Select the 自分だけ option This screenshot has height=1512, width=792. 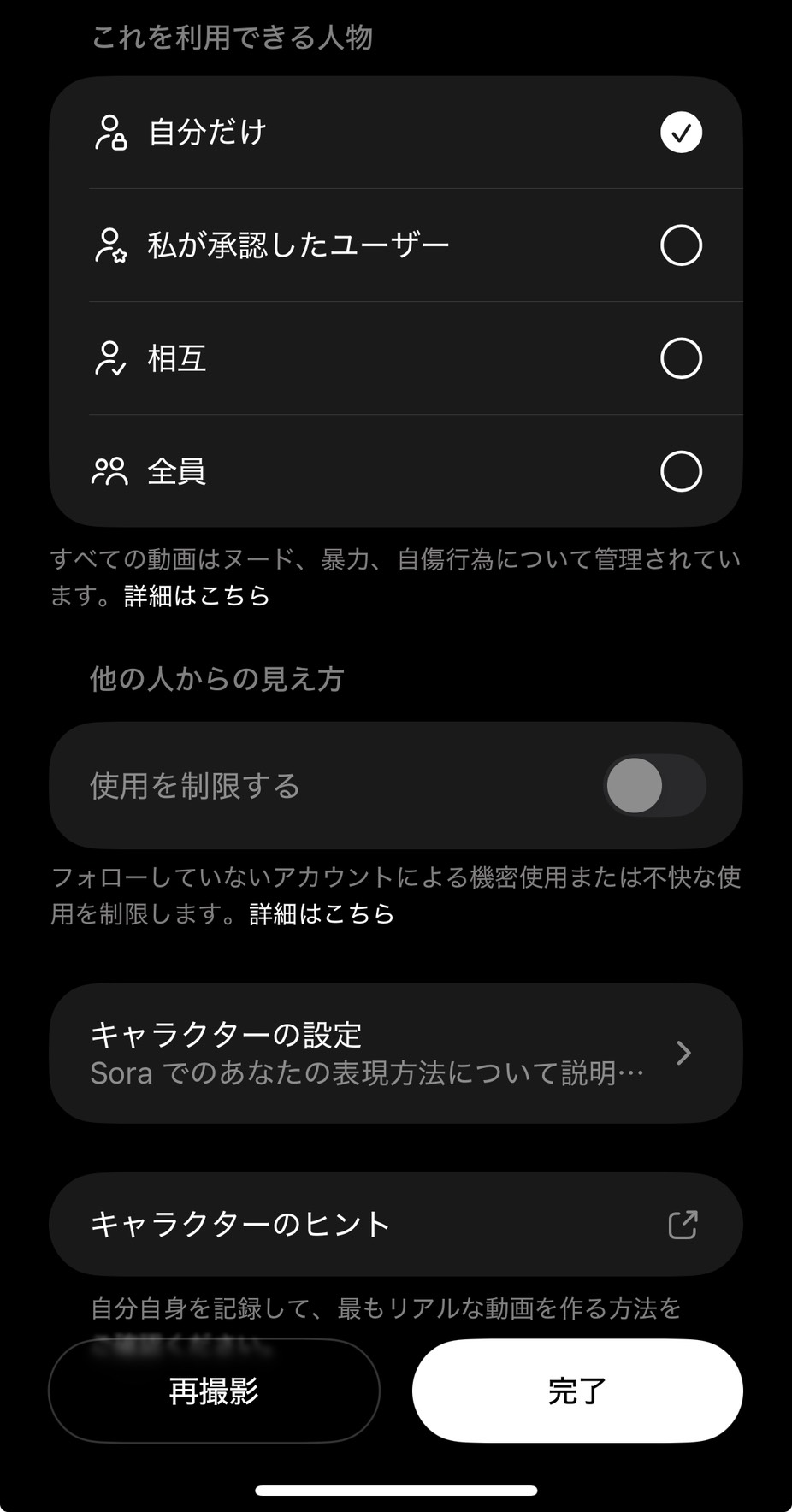coord(396,133)
